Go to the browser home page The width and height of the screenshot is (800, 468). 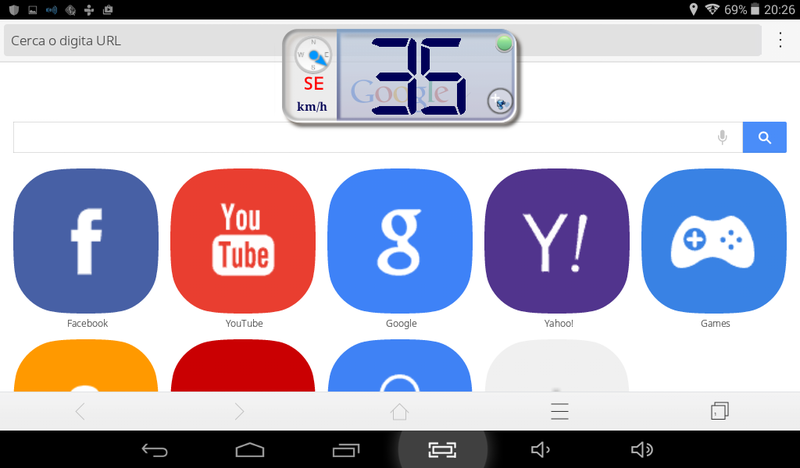click(400, 411)
